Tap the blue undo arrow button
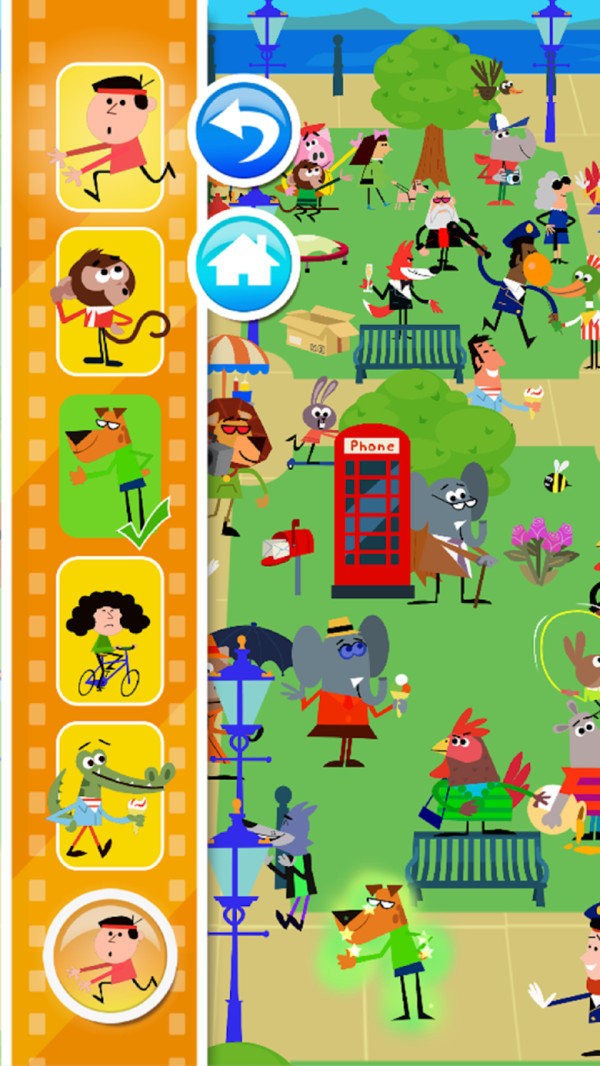600x1066 pixels. coord(243,129)
